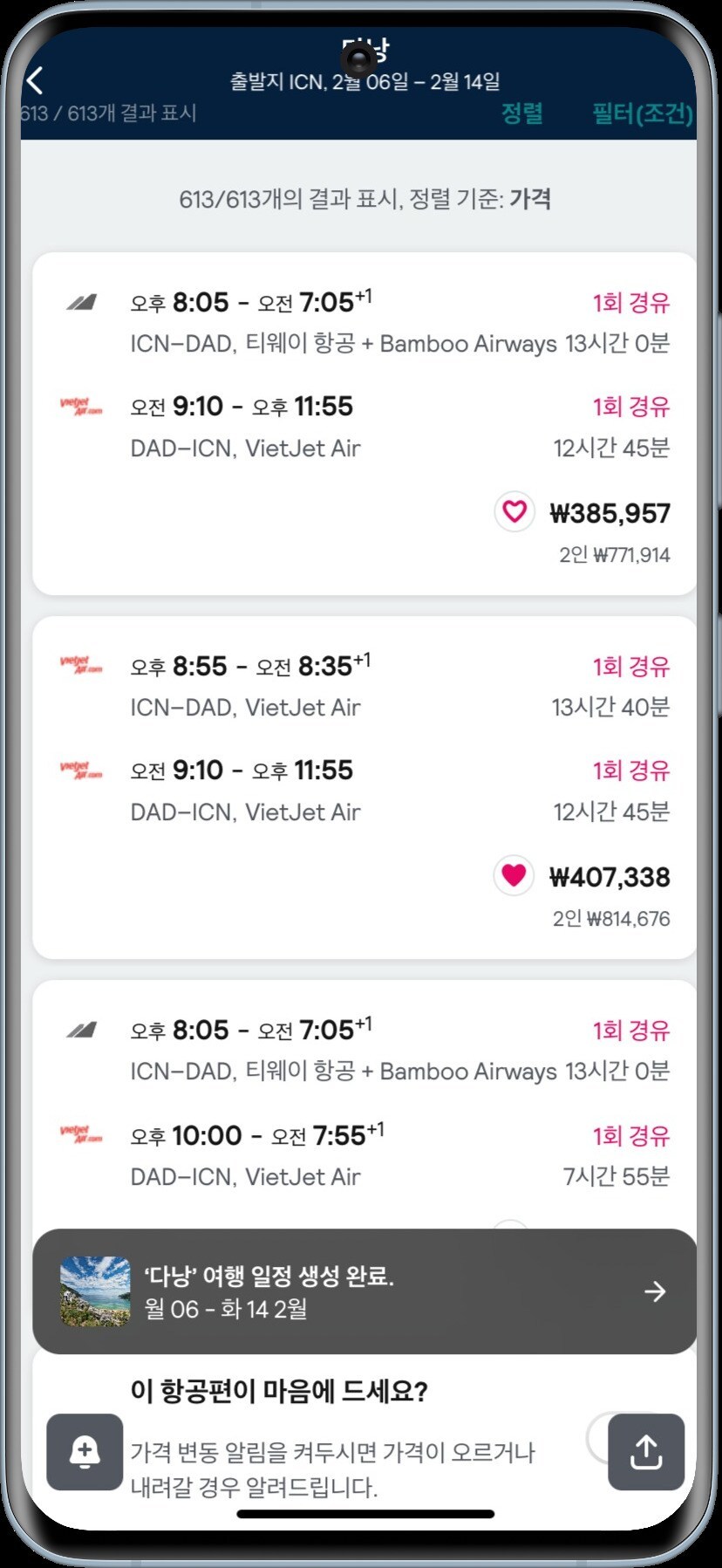
Task: Open the '다낭' 여행 일정 생성 완료 banner
Action: click(x=364, y=1291)
